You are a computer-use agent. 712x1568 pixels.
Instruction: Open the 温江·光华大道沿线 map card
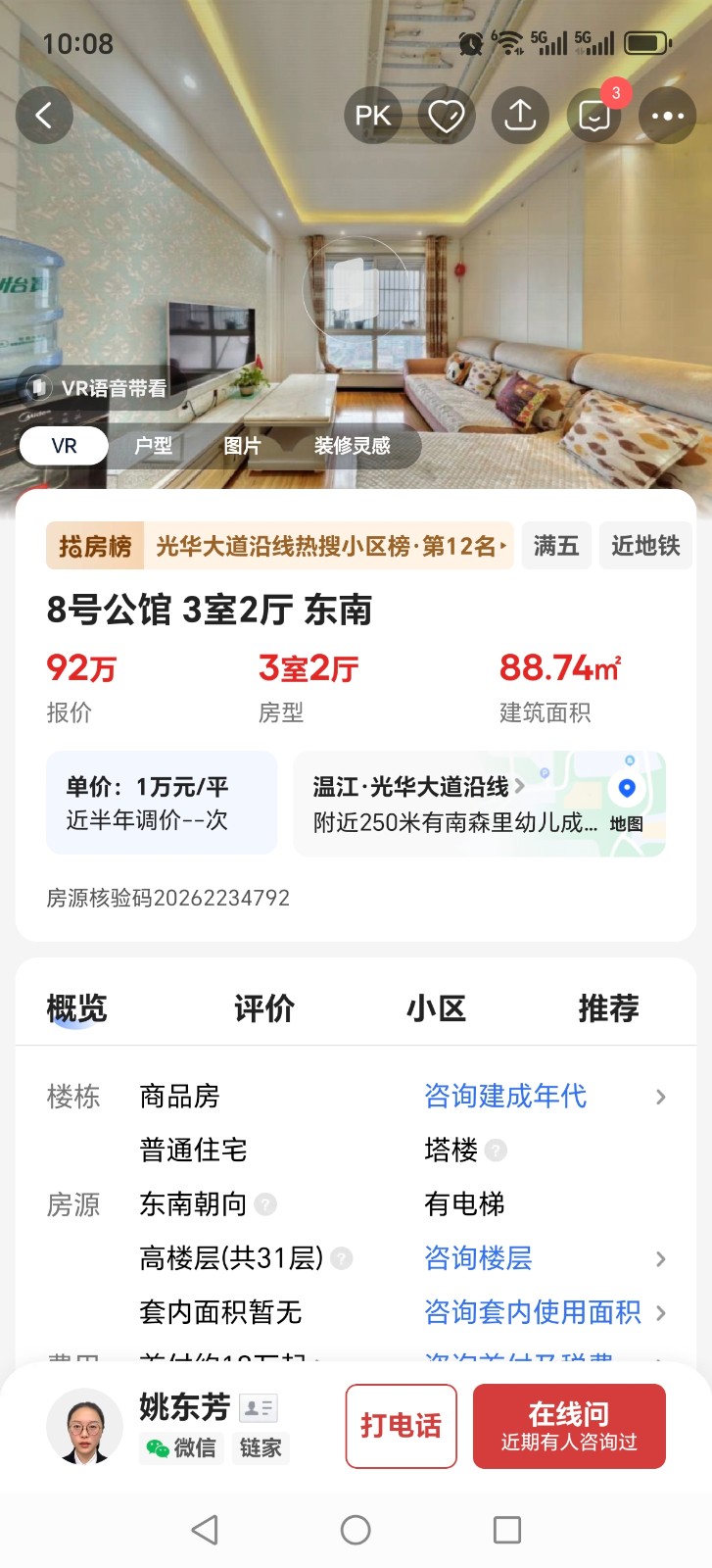click(479, 804)
